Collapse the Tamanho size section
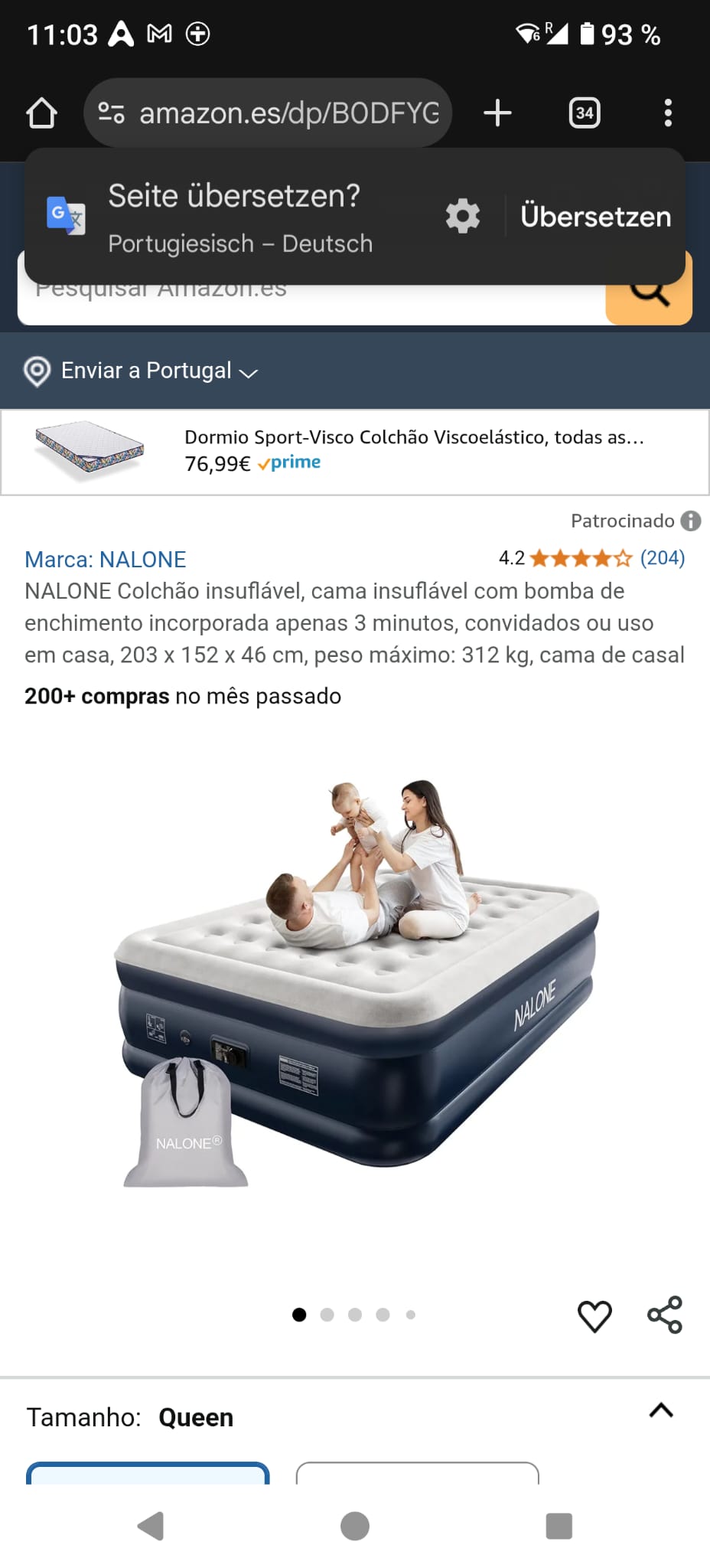 (x=661, y=1410)
